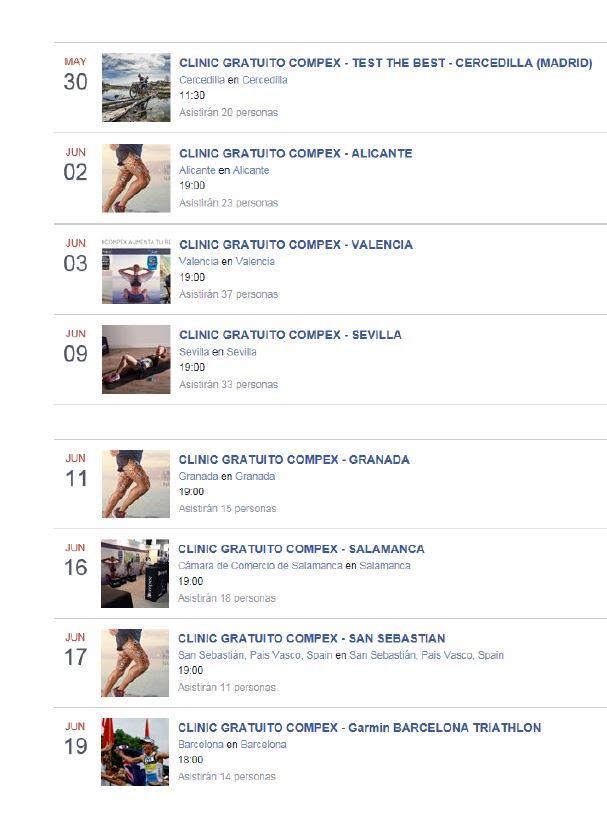Open the Garmin Barcelona Triathlon event
Image resolution: width=607 pixels, height=825 pixels.
[x=359, y=728]
